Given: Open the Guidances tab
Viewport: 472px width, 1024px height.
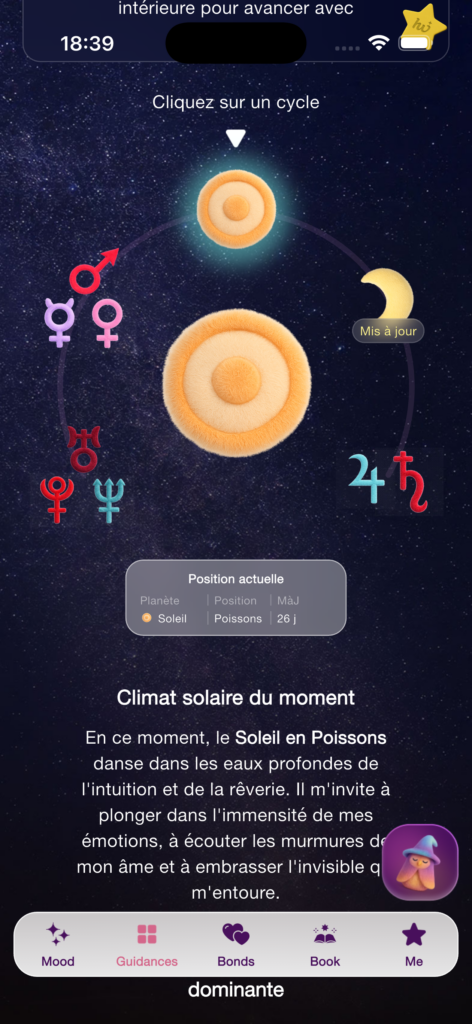Looking at the screenshot, I should click(147, 944).
